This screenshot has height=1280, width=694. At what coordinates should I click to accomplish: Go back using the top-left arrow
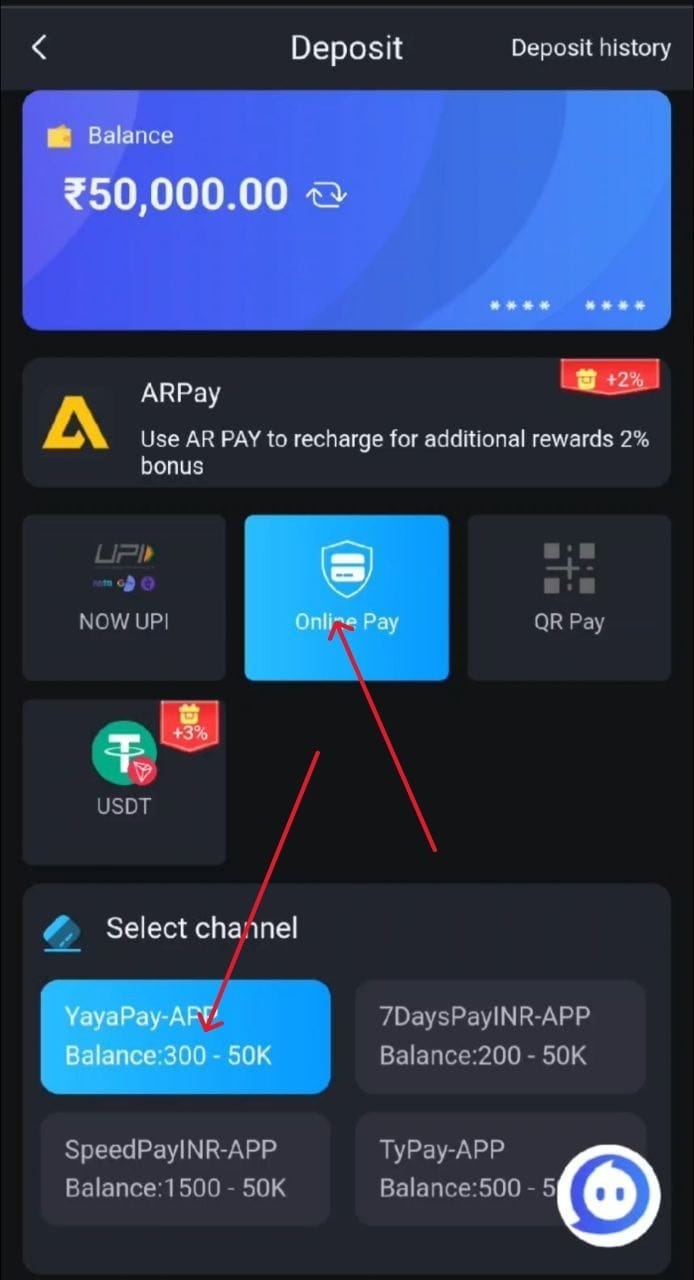pos(39,47)
